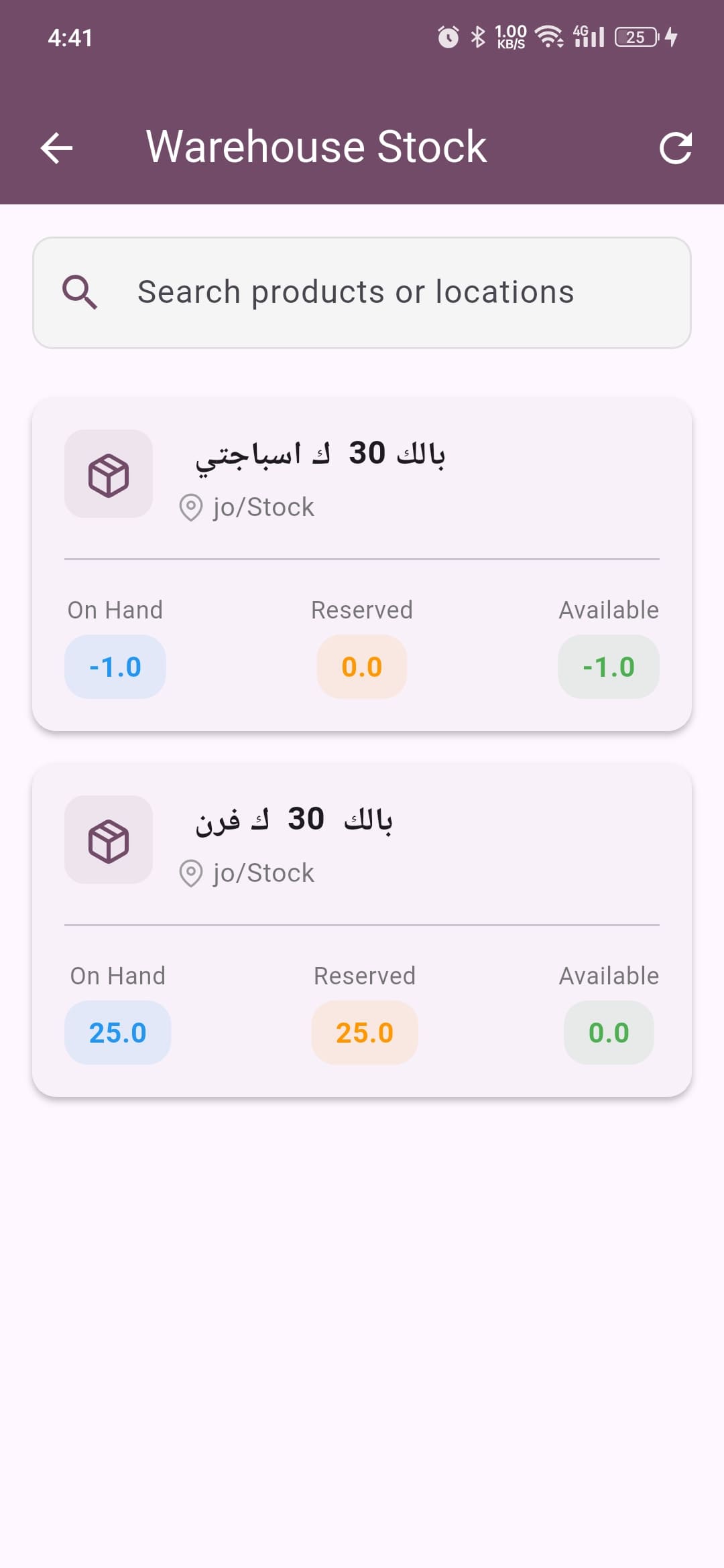This screenshot has width=724, height=1568.
Task: Select the Available 0.0 chip on second card
Action: pyautogui.click(x=609, y=1032)
